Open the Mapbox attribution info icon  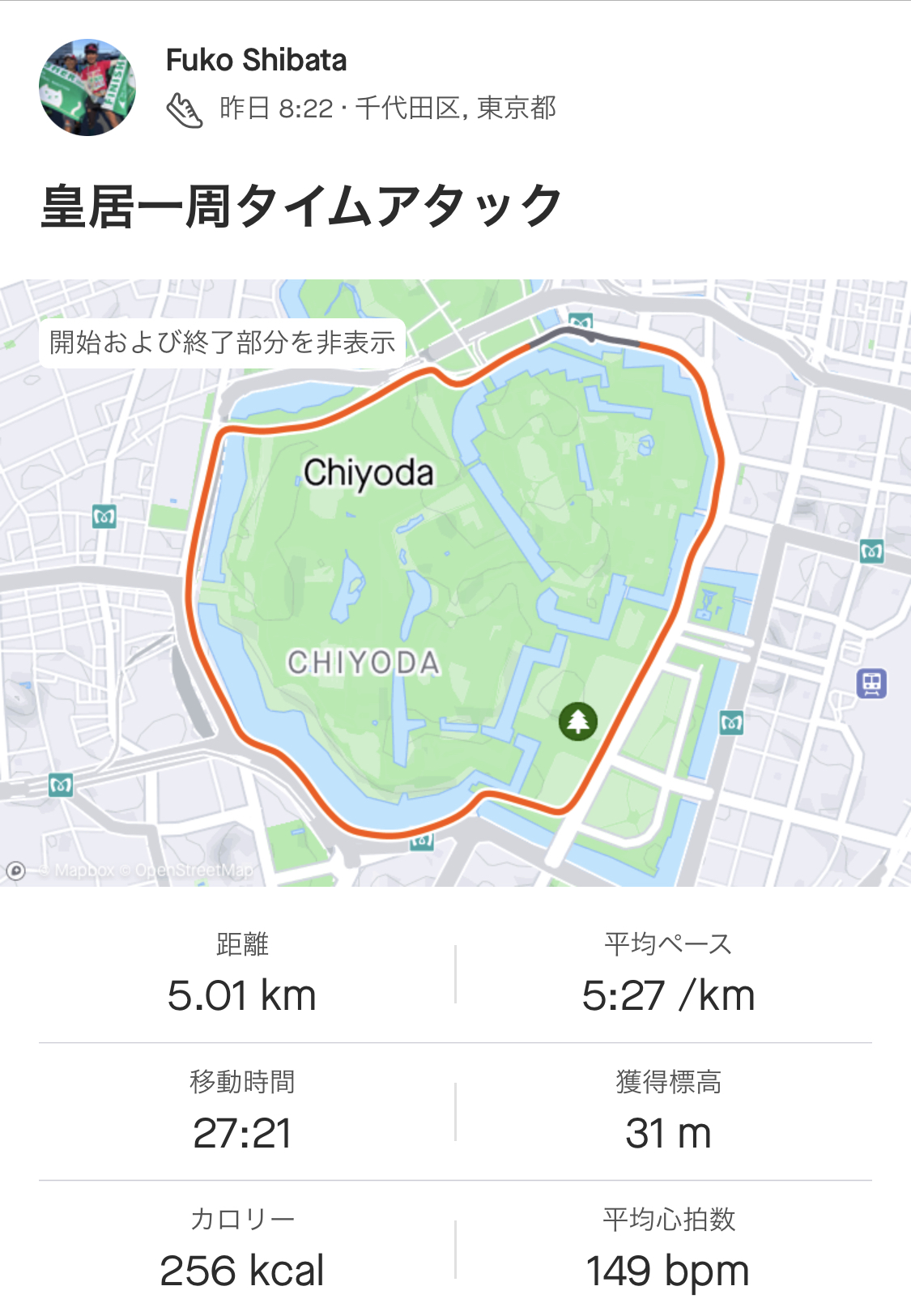pos(15,871)
